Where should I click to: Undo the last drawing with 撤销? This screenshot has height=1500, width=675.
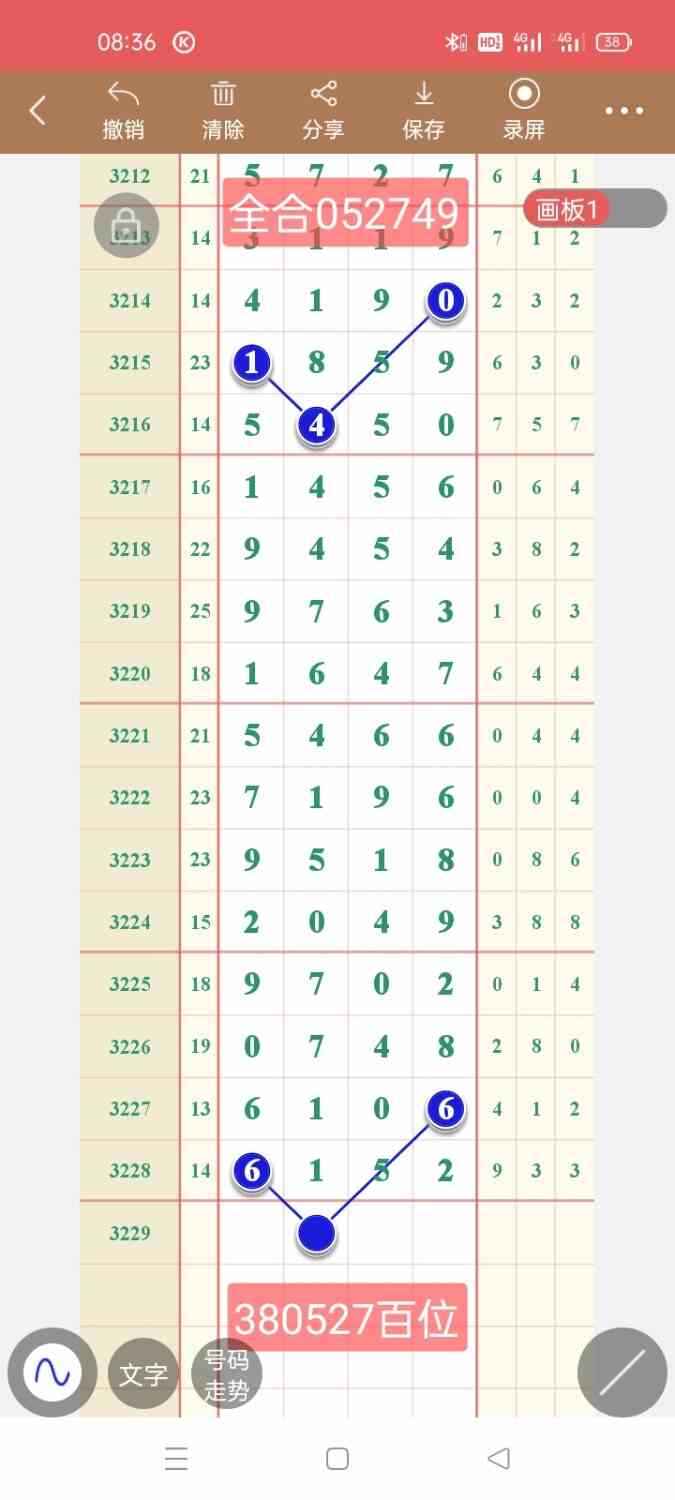point(123,111)
